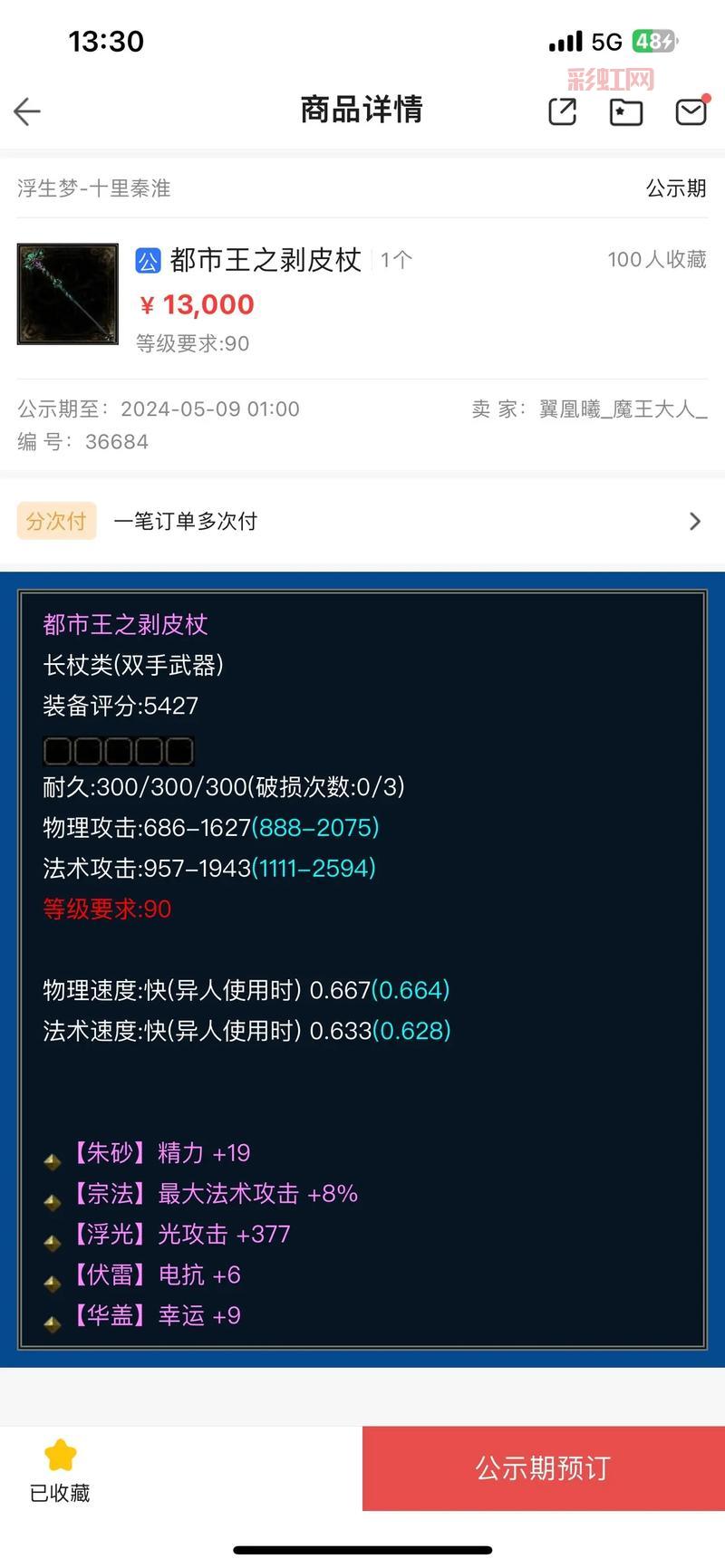The height and width of the screenshot is (1568, 725).
Task: Tap 100 人收藏 to toggle collection
Action: (656, 260)
